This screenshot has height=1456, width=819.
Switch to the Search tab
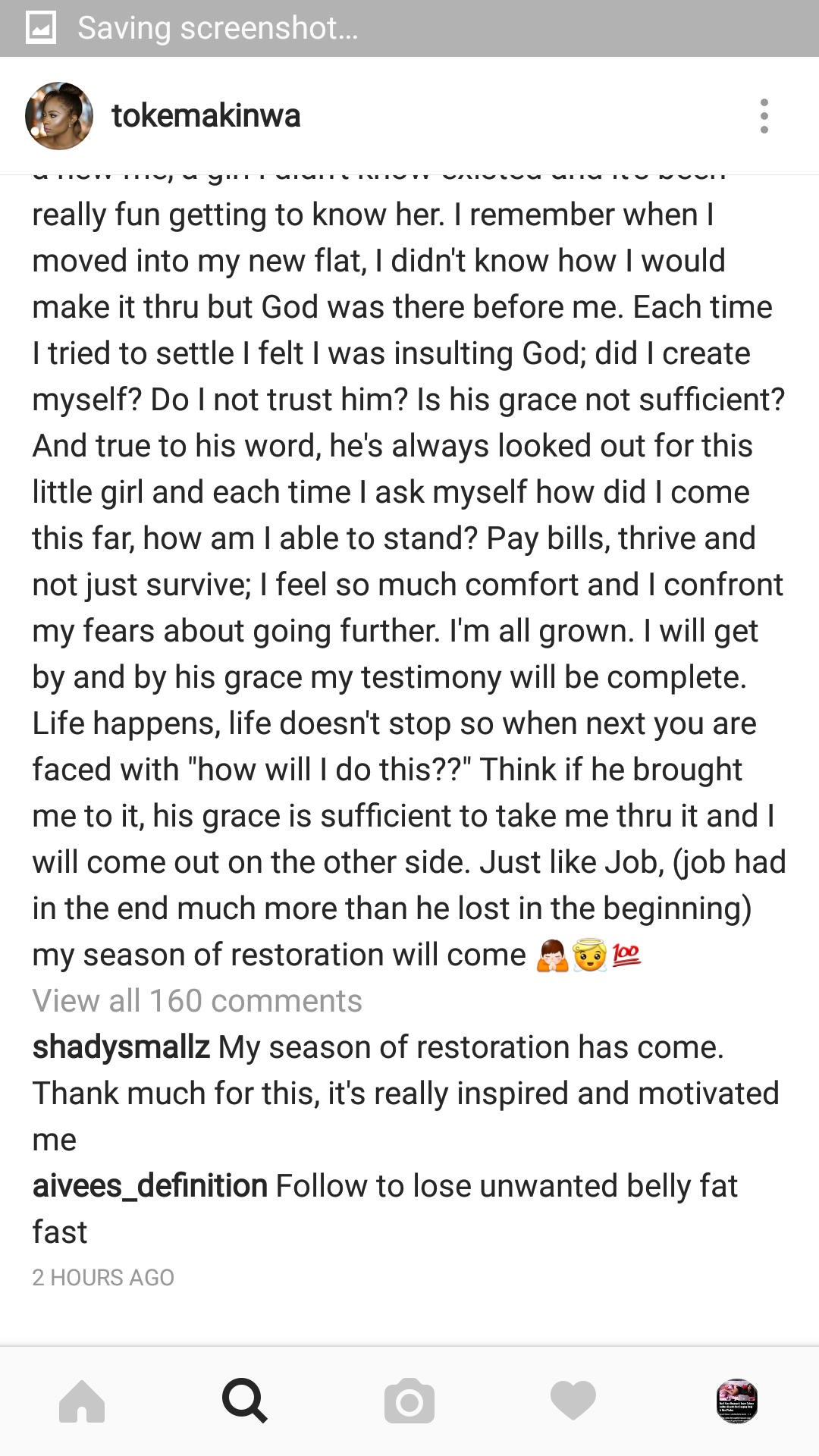pos(245,1401)
